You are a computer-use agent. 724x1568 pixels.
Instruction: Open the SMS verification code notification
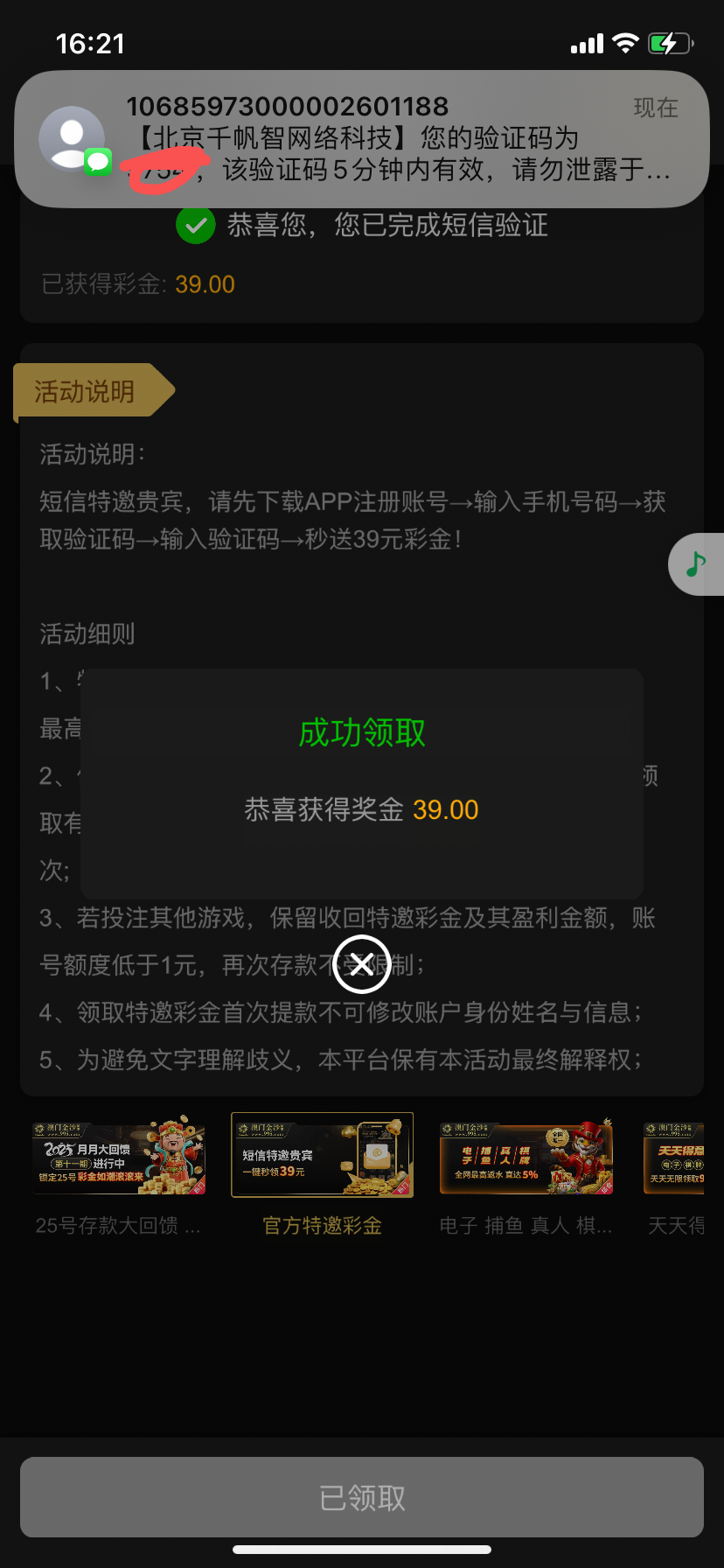(x=362, y=138)
